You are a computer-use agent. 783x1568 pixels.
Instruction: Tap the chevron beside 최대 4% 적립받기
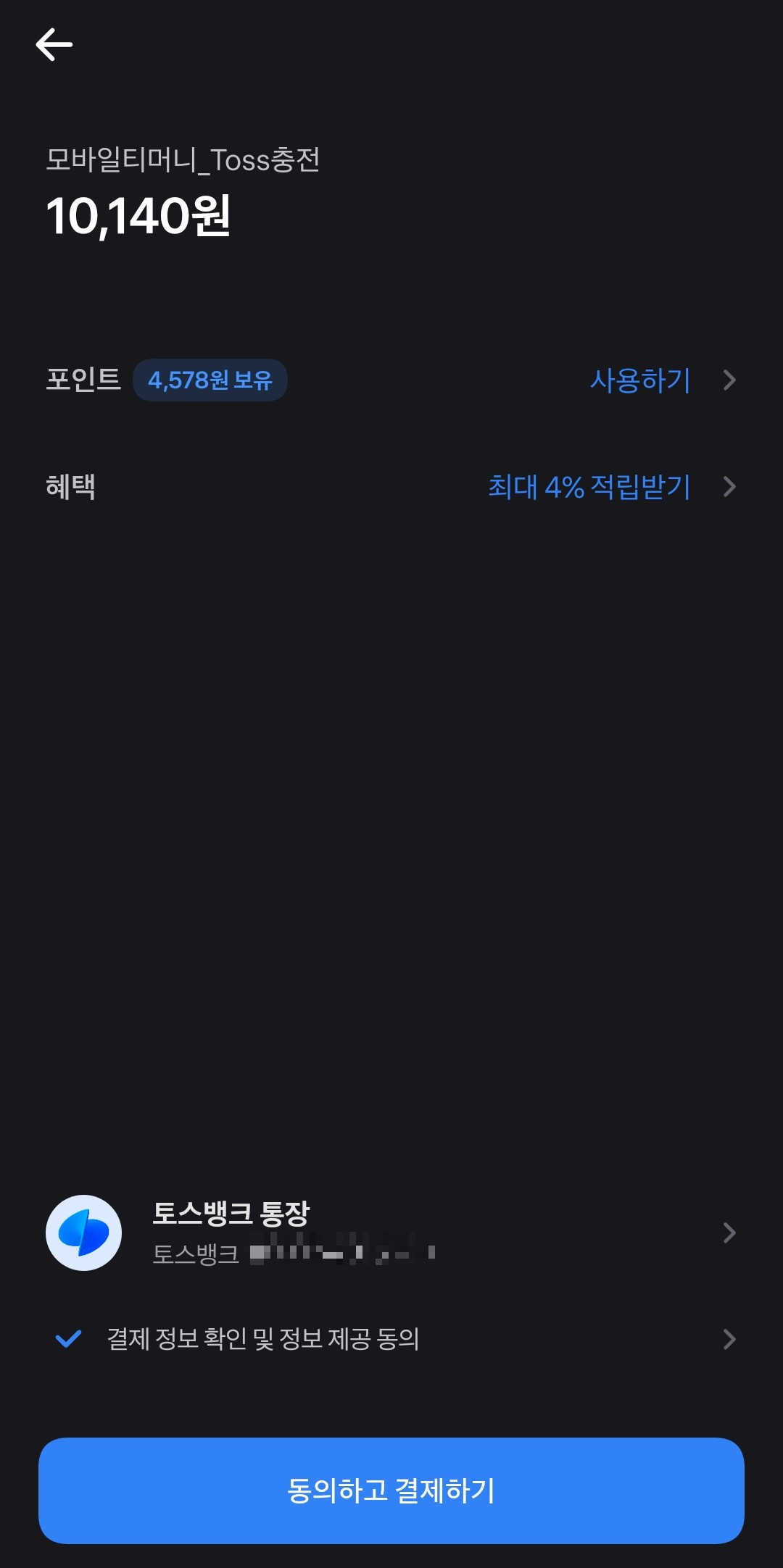(731, 488)
